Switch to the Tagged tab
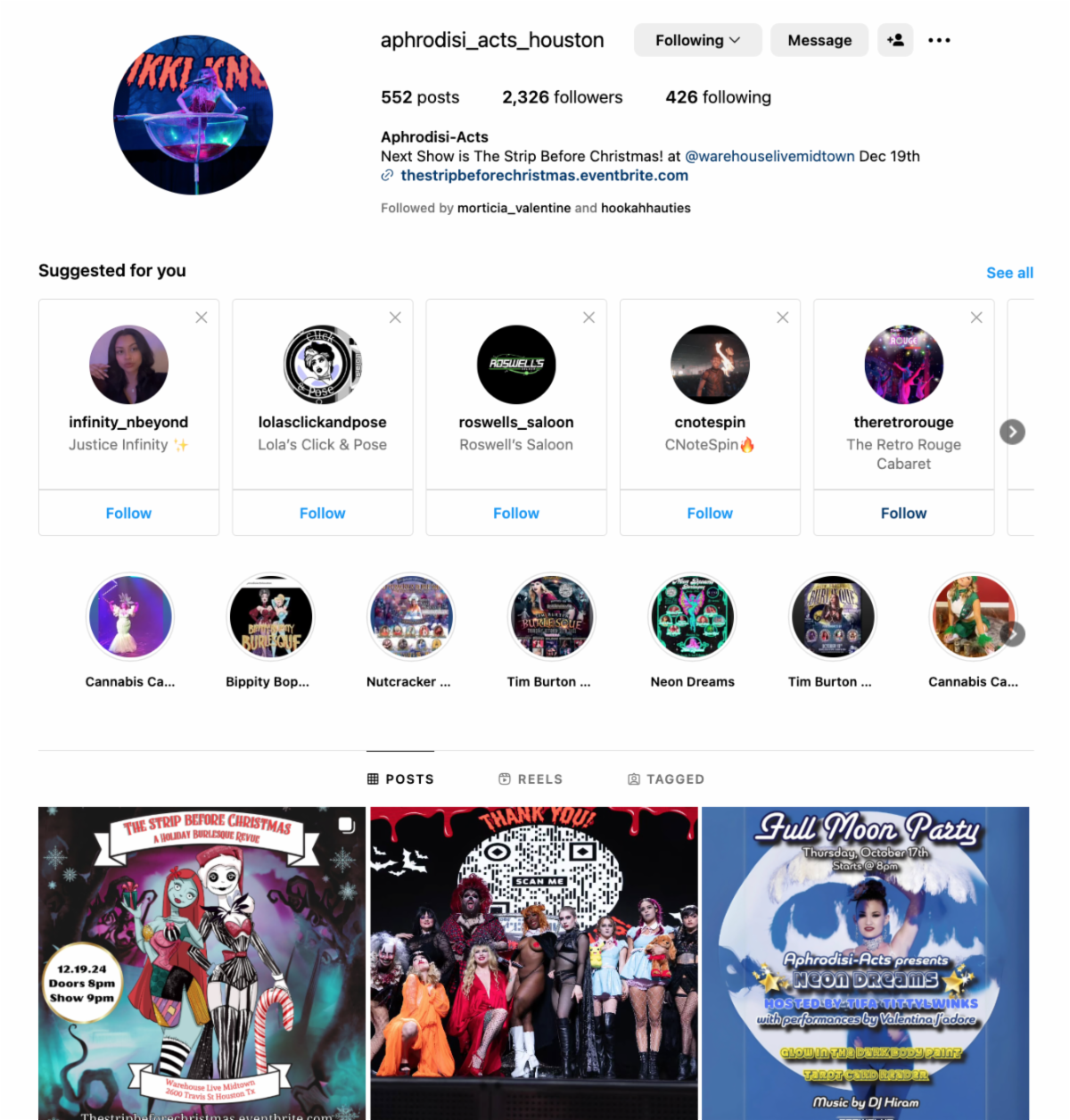Screen dimensions: 1070x1120 click(666, 778)
